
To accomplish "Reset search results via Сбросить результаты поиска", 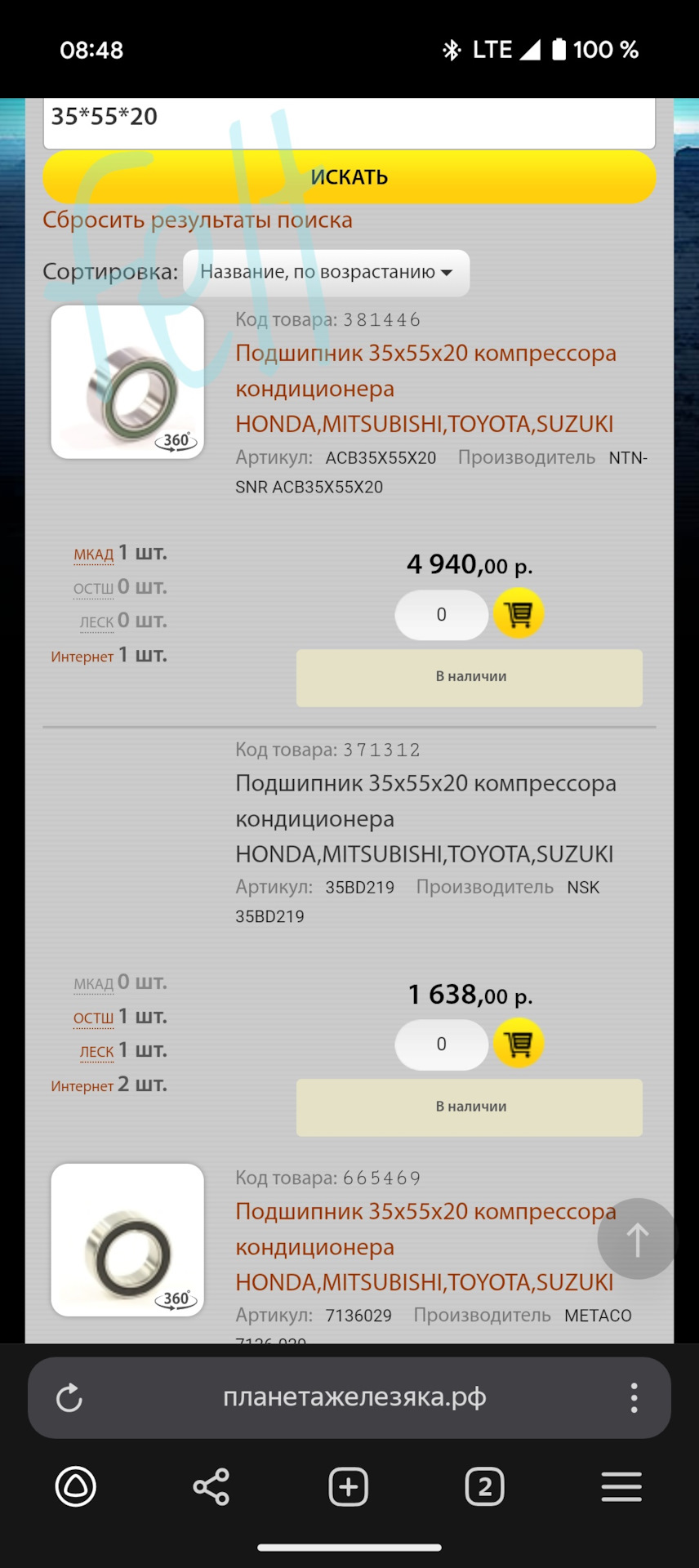I will click(198, 220).
